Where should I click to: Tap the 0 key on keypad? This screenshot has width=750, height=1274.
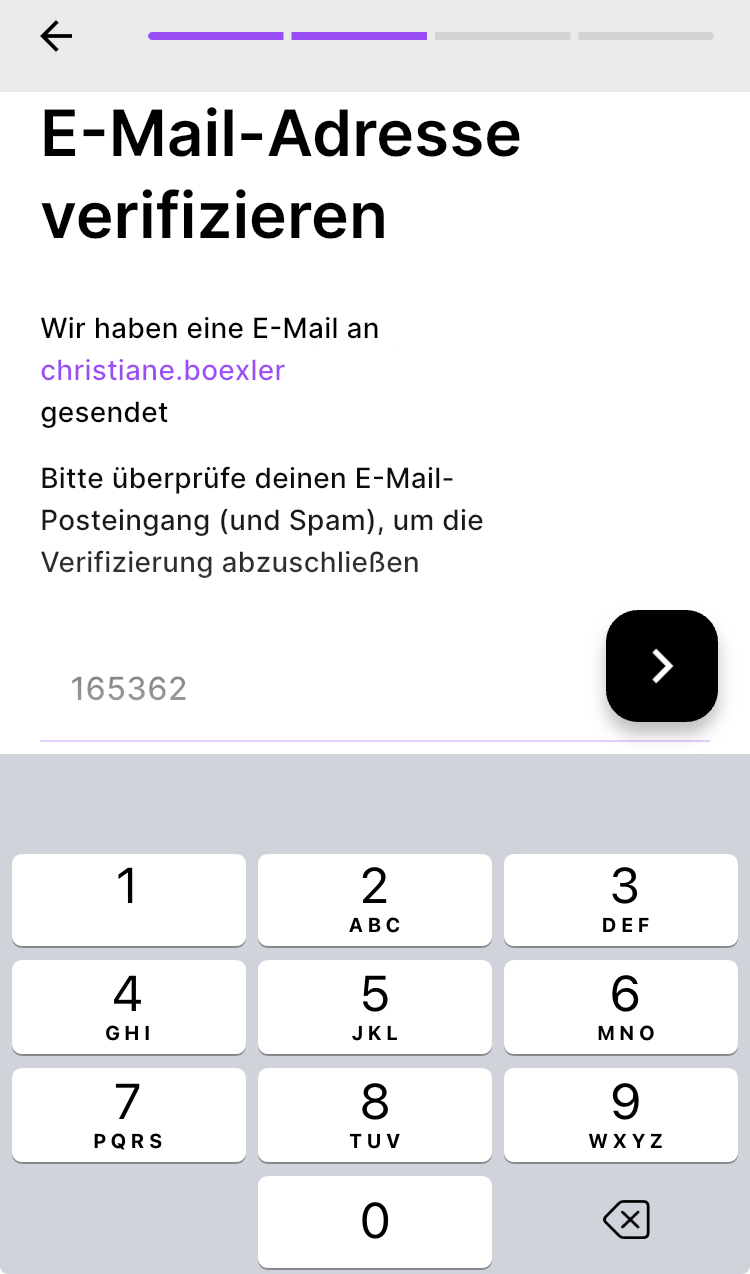click(x=375, y=1221)
